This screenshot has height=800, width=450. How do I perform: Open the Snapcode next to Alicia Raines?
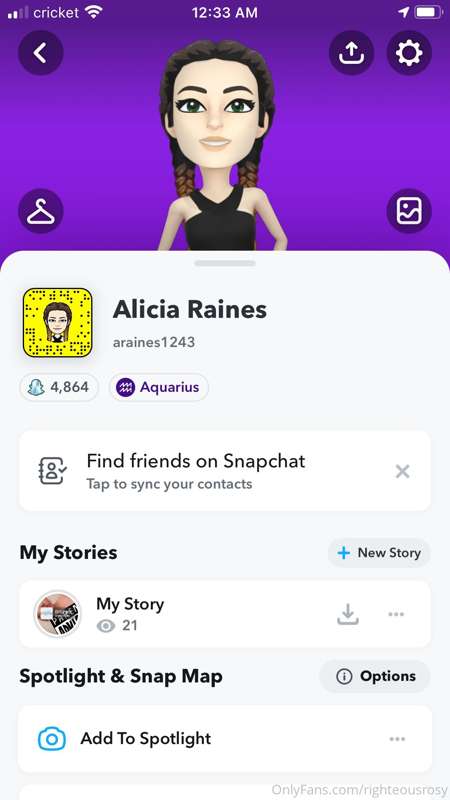click(57, 322)
